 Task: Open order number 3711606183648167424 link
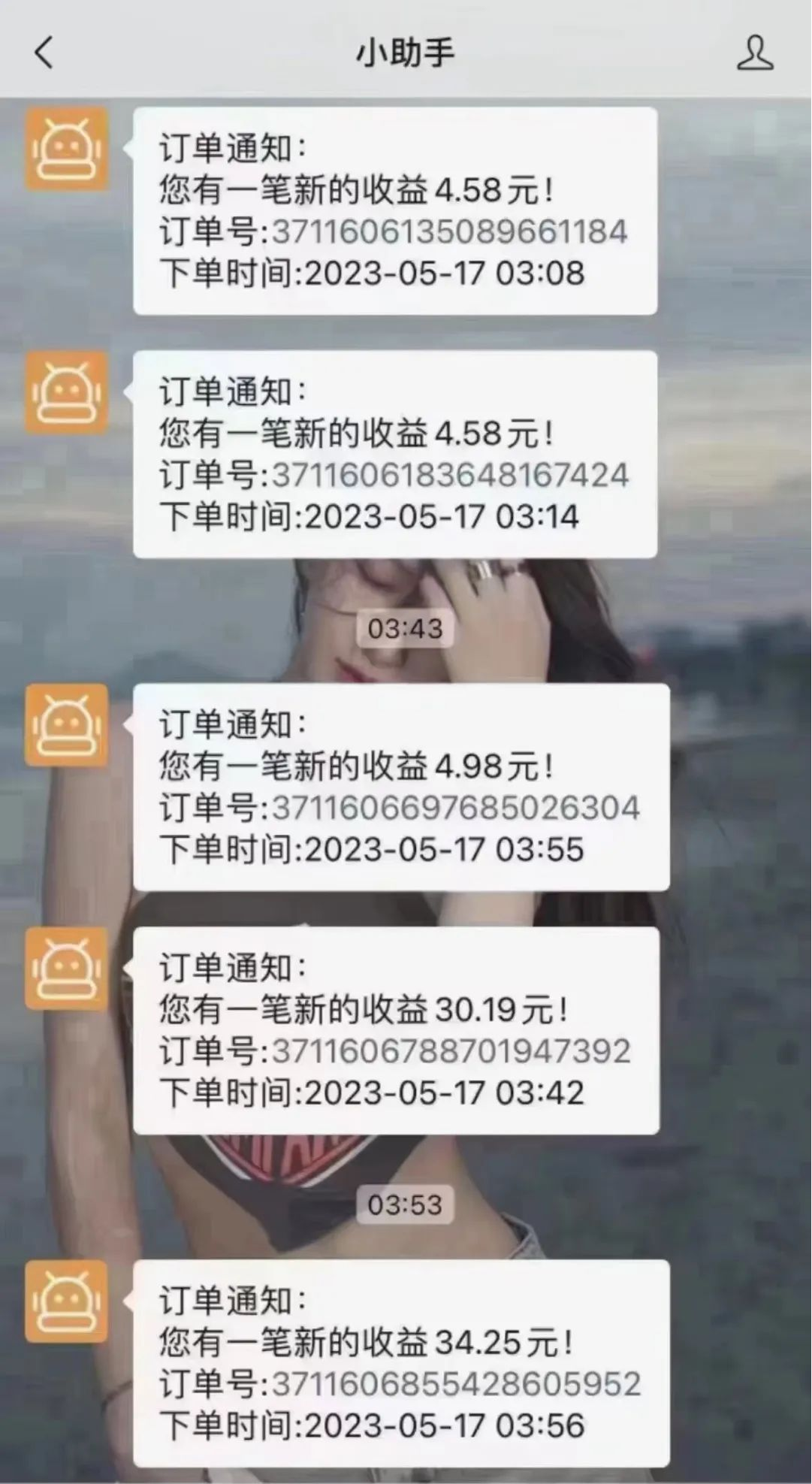click(449, 475)
